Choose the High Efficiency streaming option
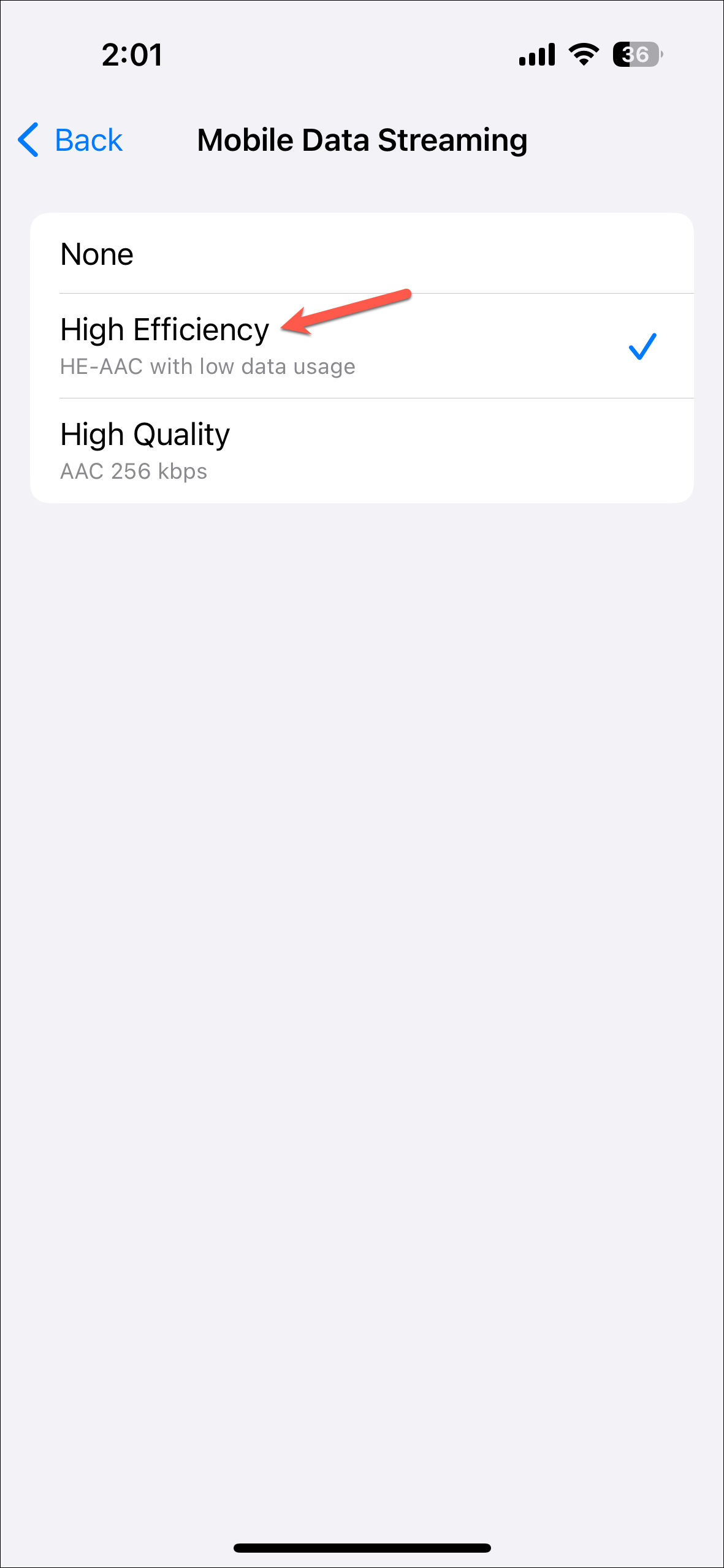Image resolution: width=724 pixels, height=1568 pixels. pos(362,346)
